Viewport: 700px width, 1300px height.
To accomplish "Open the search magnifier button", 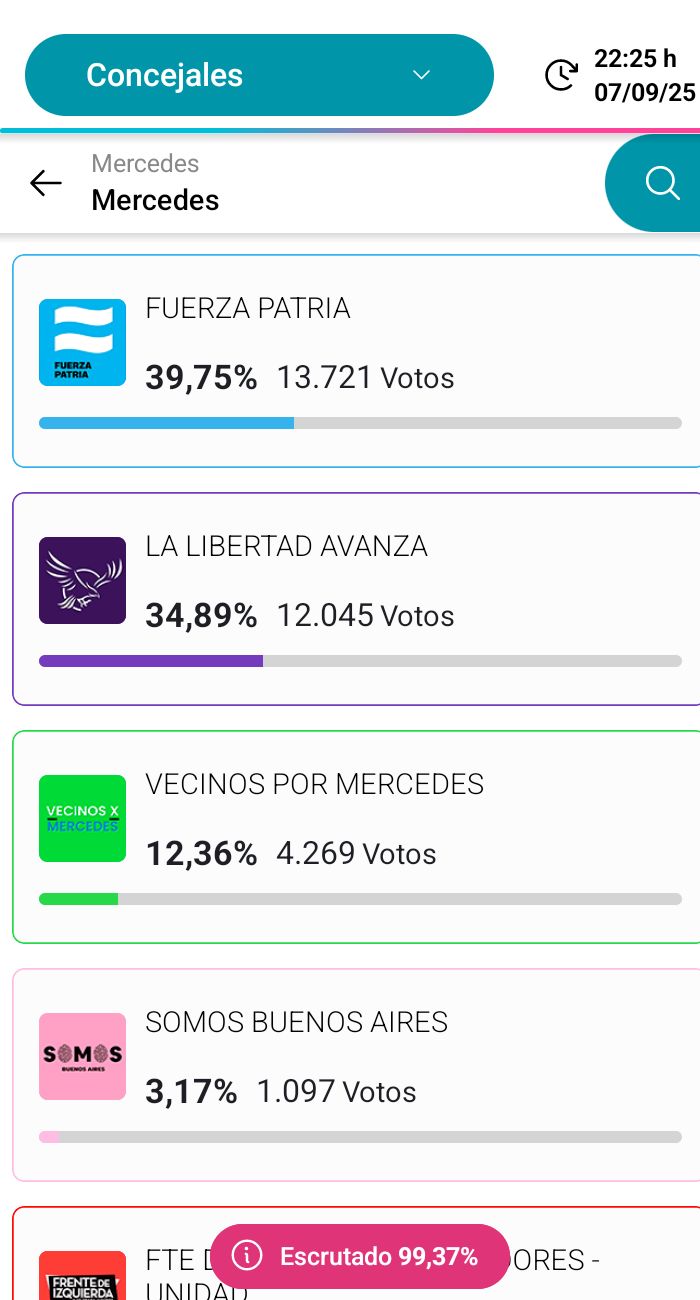I will [661, 183].
